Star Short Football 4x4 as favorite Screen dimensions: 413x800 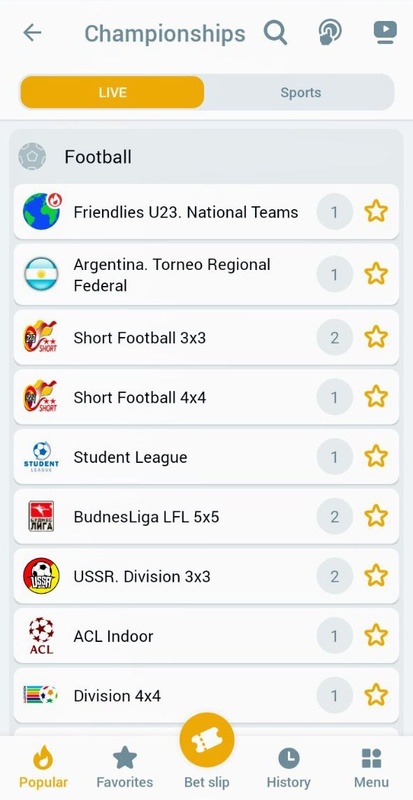click(376, 397)
